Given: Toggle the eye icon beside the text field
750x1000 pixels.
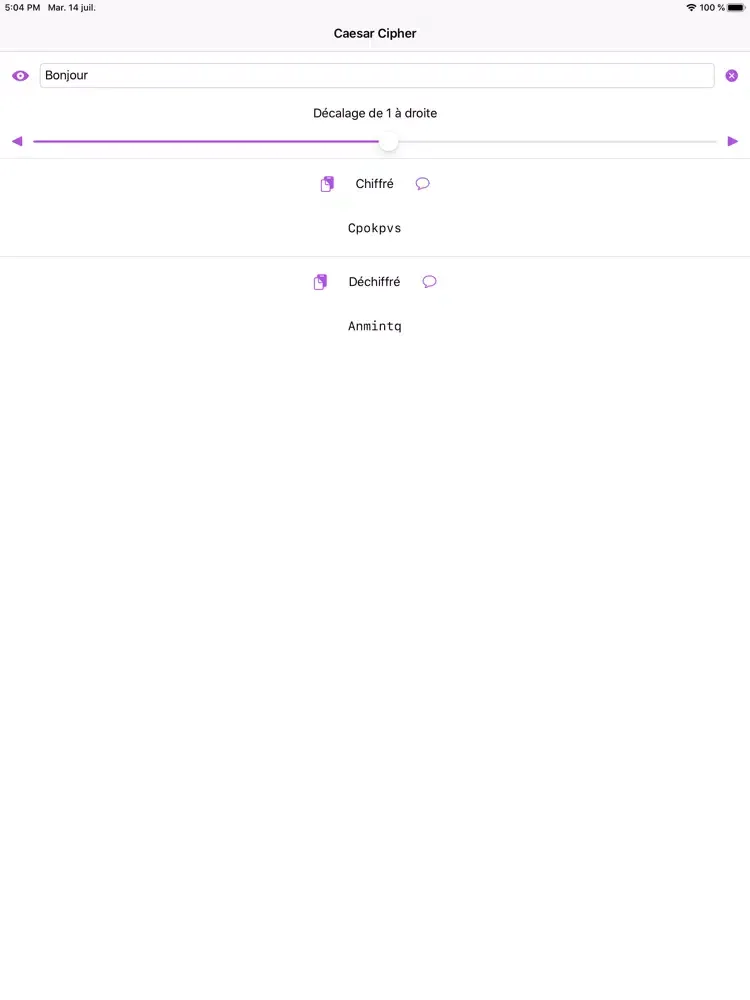Looking at the screenshot, I should click(20, 76).
